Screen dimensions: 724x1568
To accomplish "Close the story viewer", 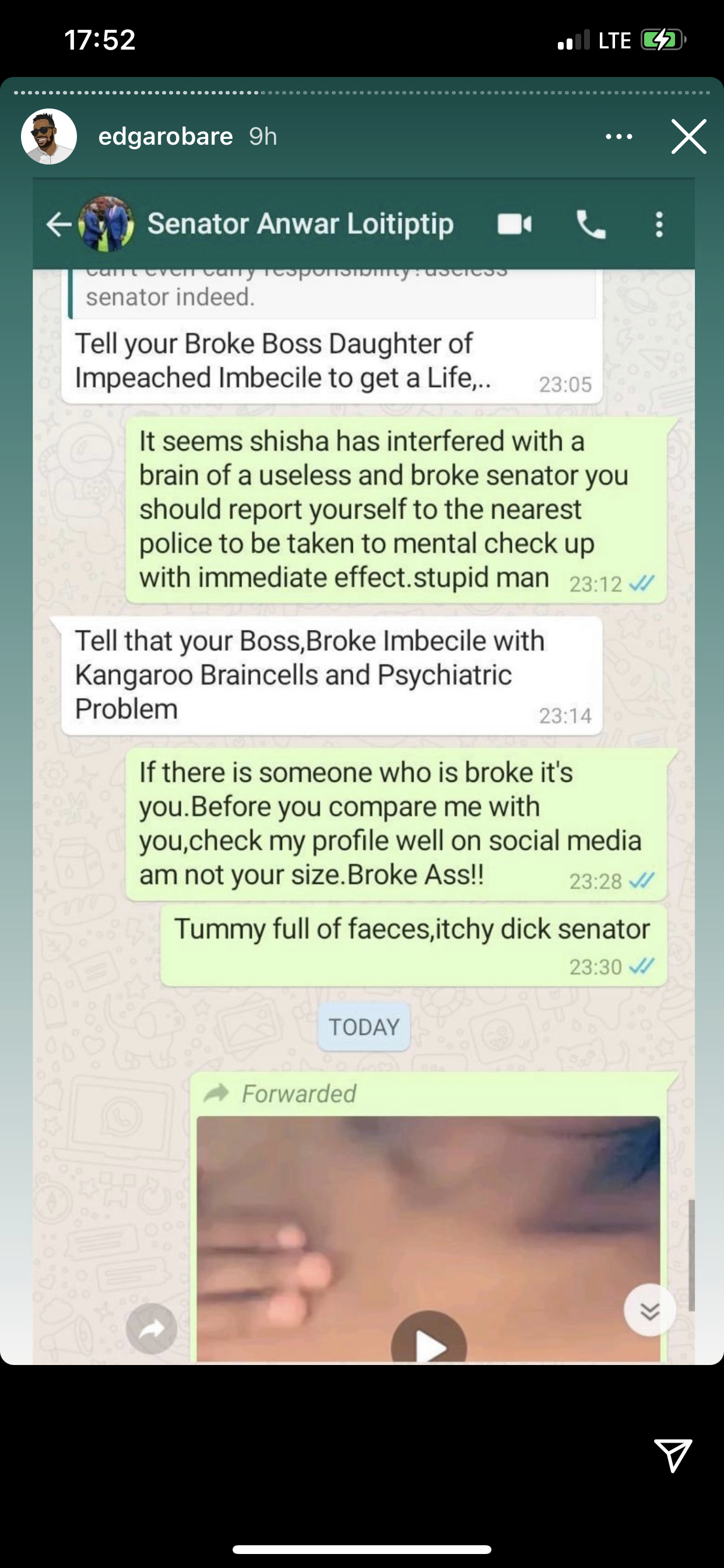I will [x=688, y=136].
